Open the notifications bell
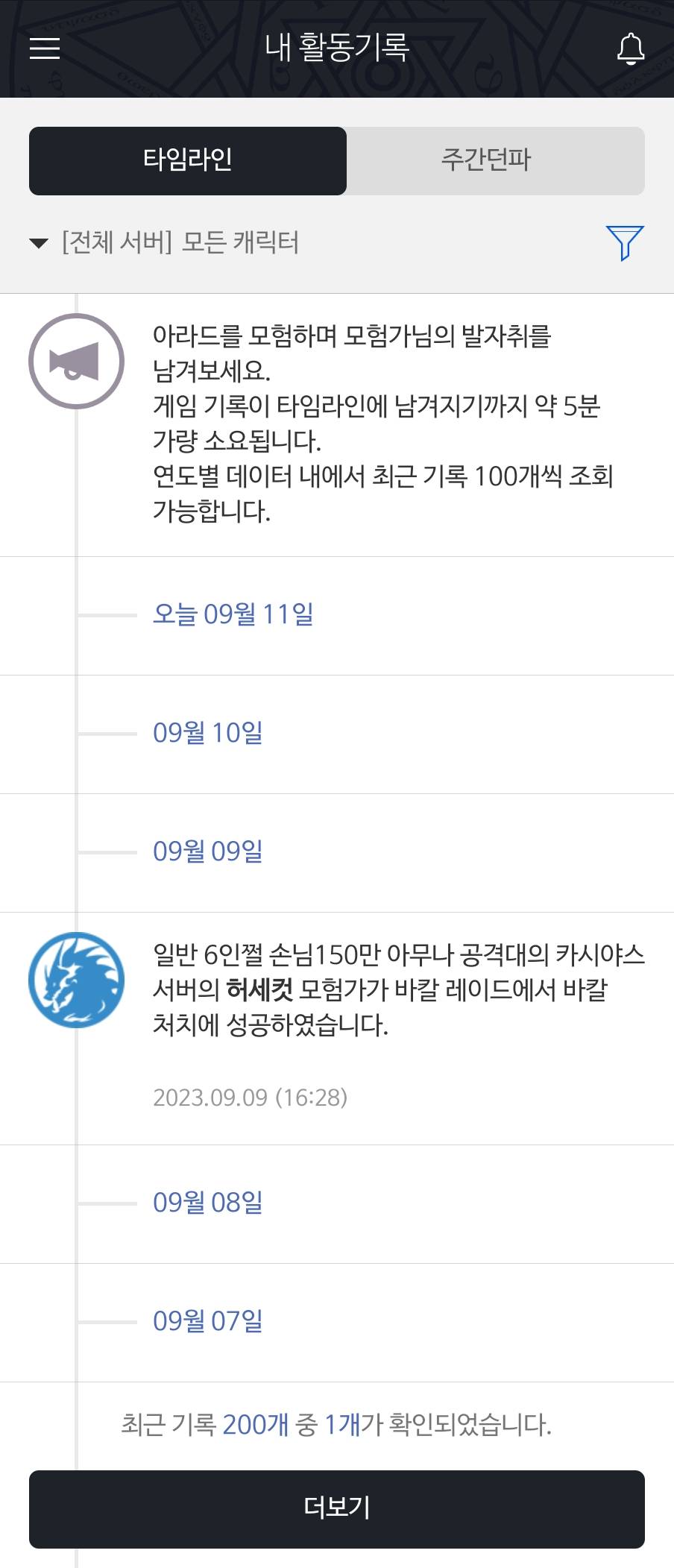 pyautogui.click(x=630, y=48)
